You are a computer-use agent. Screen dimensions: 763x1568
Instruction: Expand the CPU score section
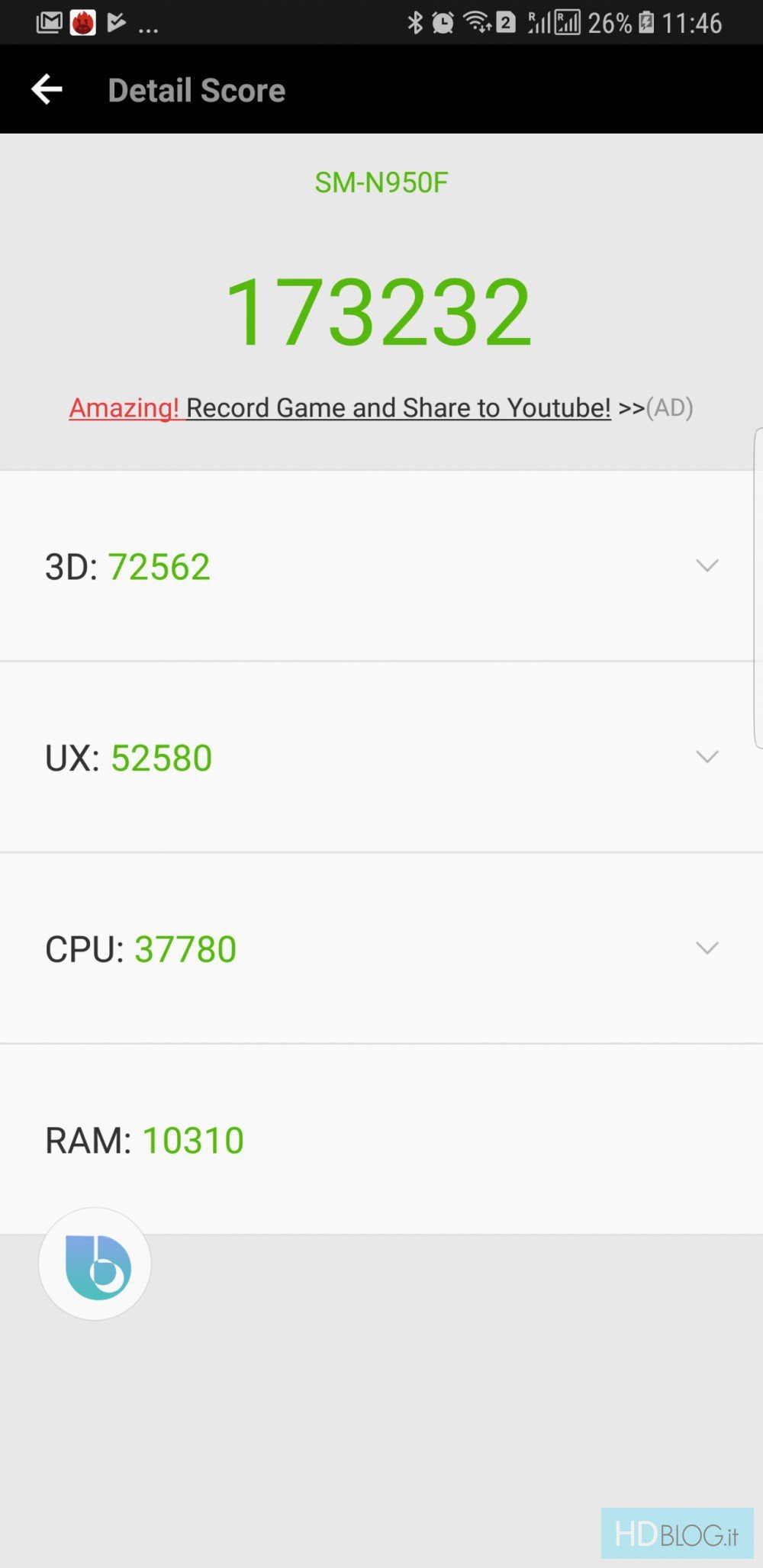(x=707, y=948)
